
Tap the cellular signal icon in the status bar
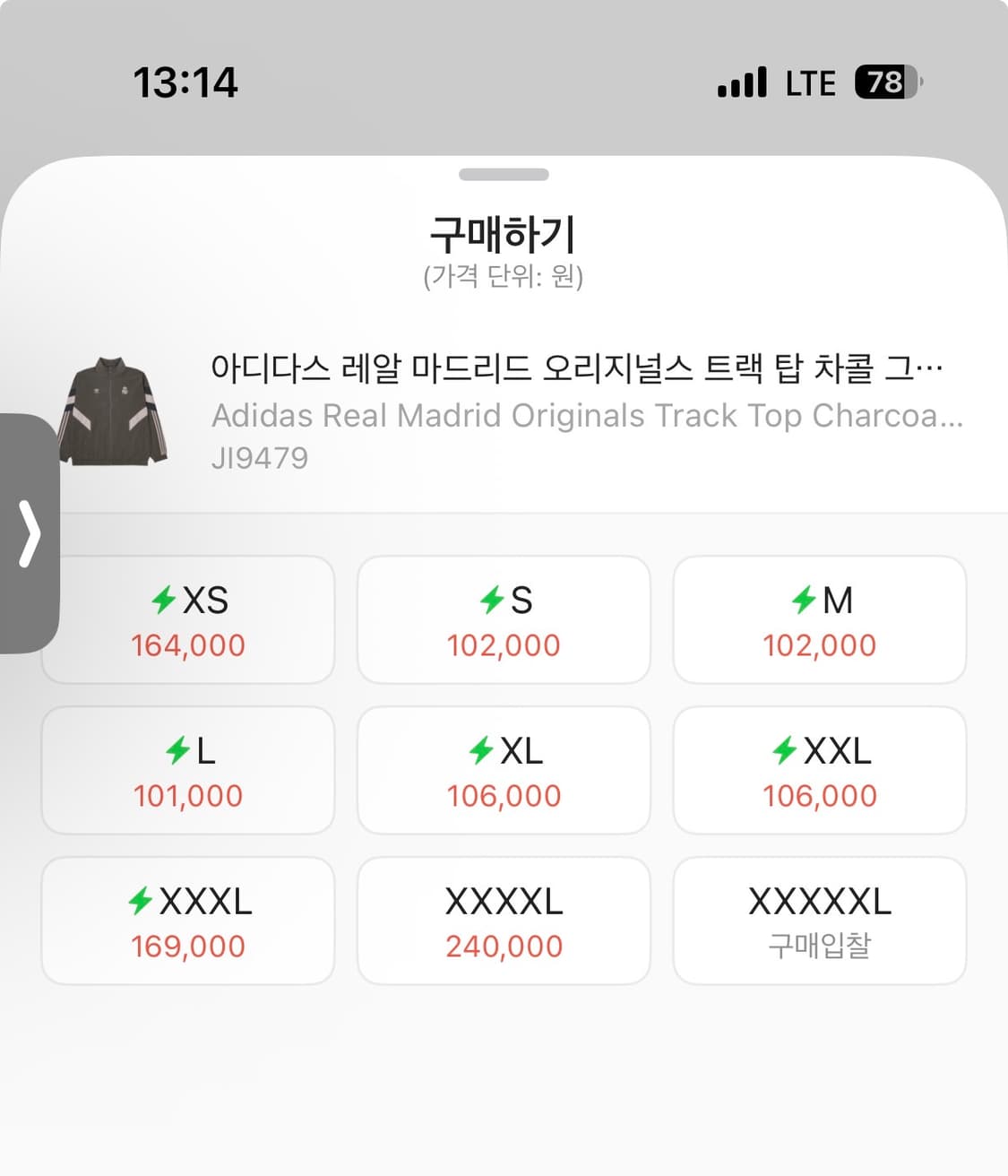coord(742,82)
